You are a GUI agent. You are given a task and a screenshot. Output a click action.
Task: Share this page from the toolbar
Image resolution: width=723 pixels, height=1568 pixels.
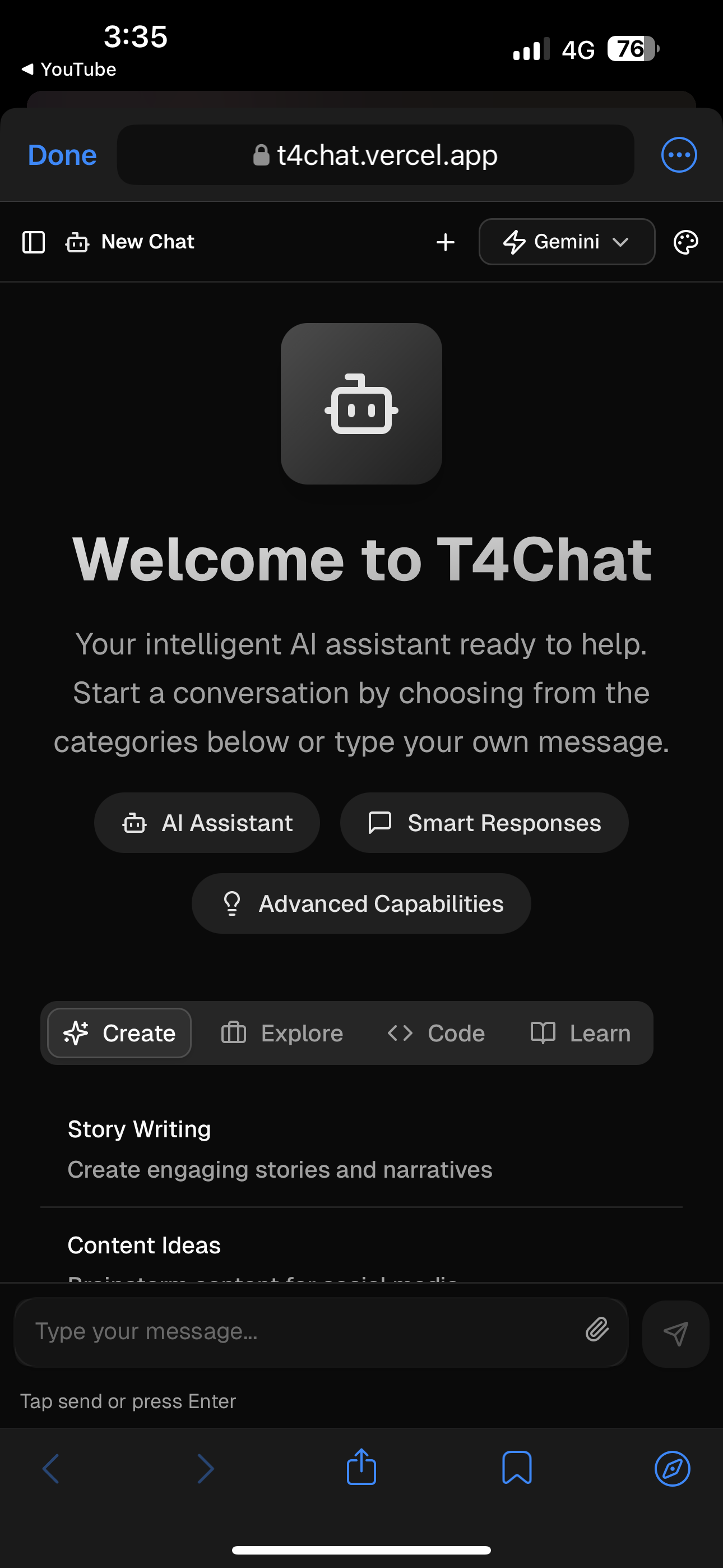coord(361,1468)
